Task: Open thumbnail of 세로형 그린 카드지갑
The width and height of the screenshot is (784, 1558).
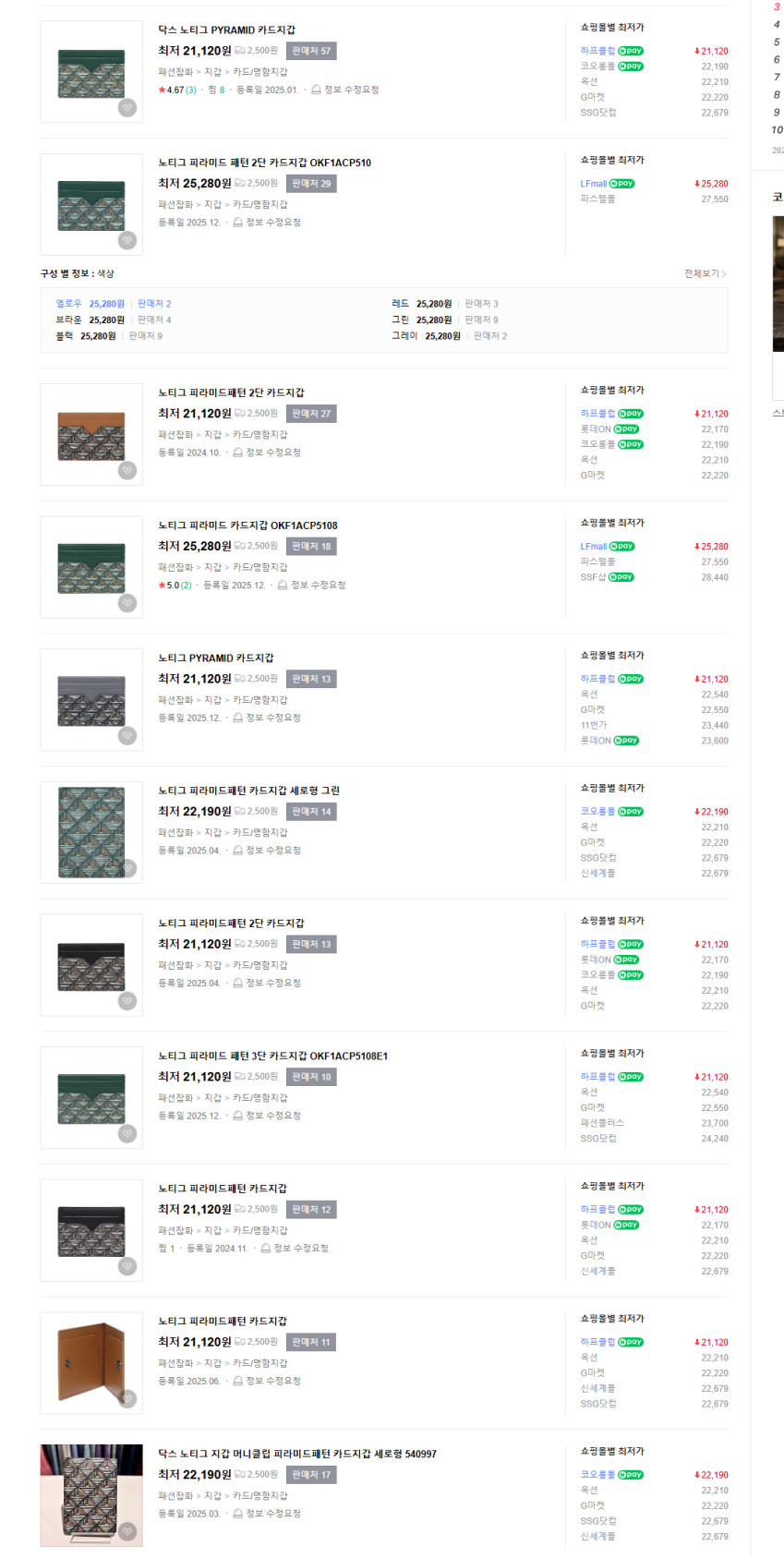Action: tap(91, 832)
